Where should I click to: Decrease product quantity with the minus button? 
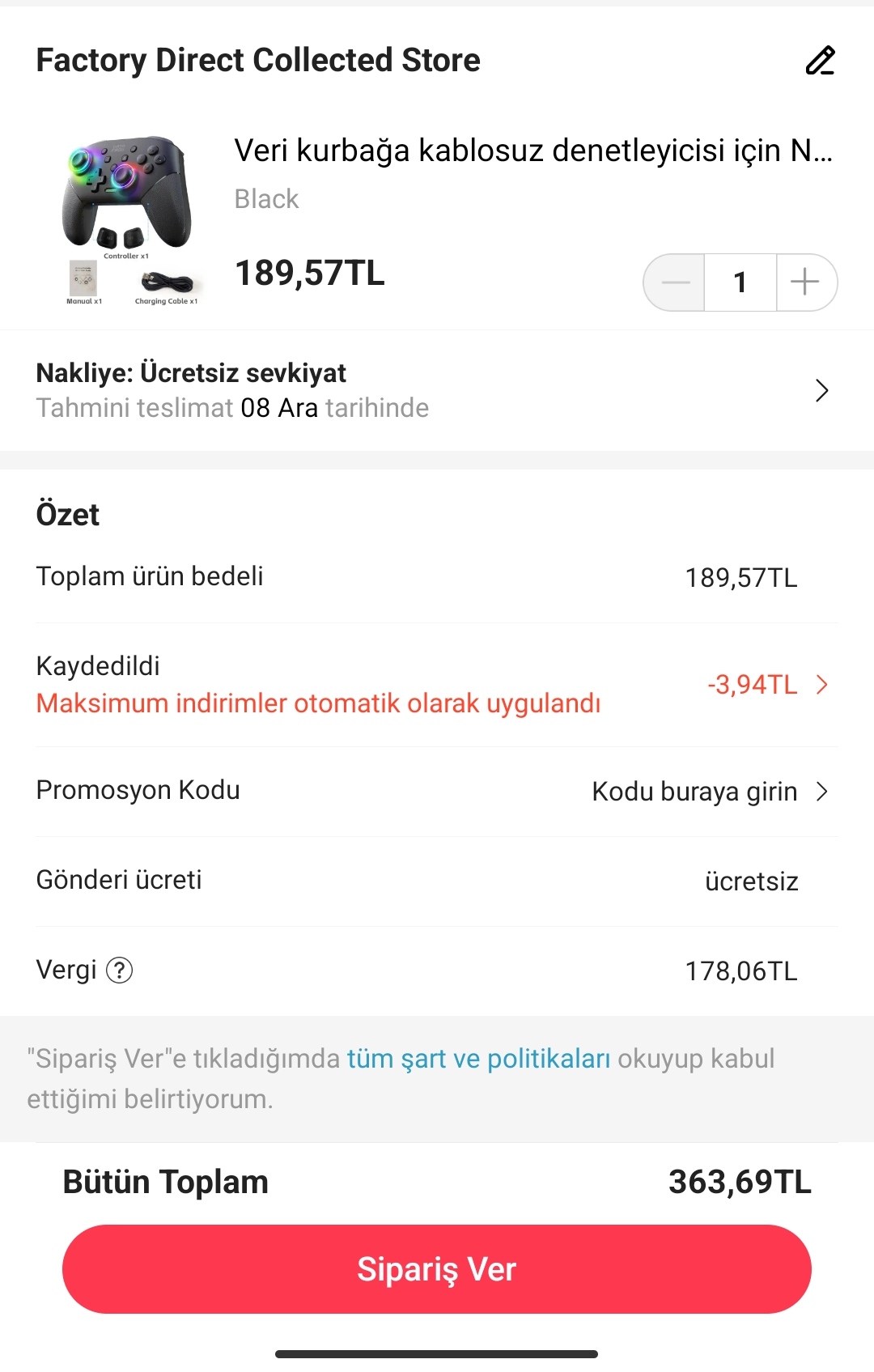tap(675, 282)
